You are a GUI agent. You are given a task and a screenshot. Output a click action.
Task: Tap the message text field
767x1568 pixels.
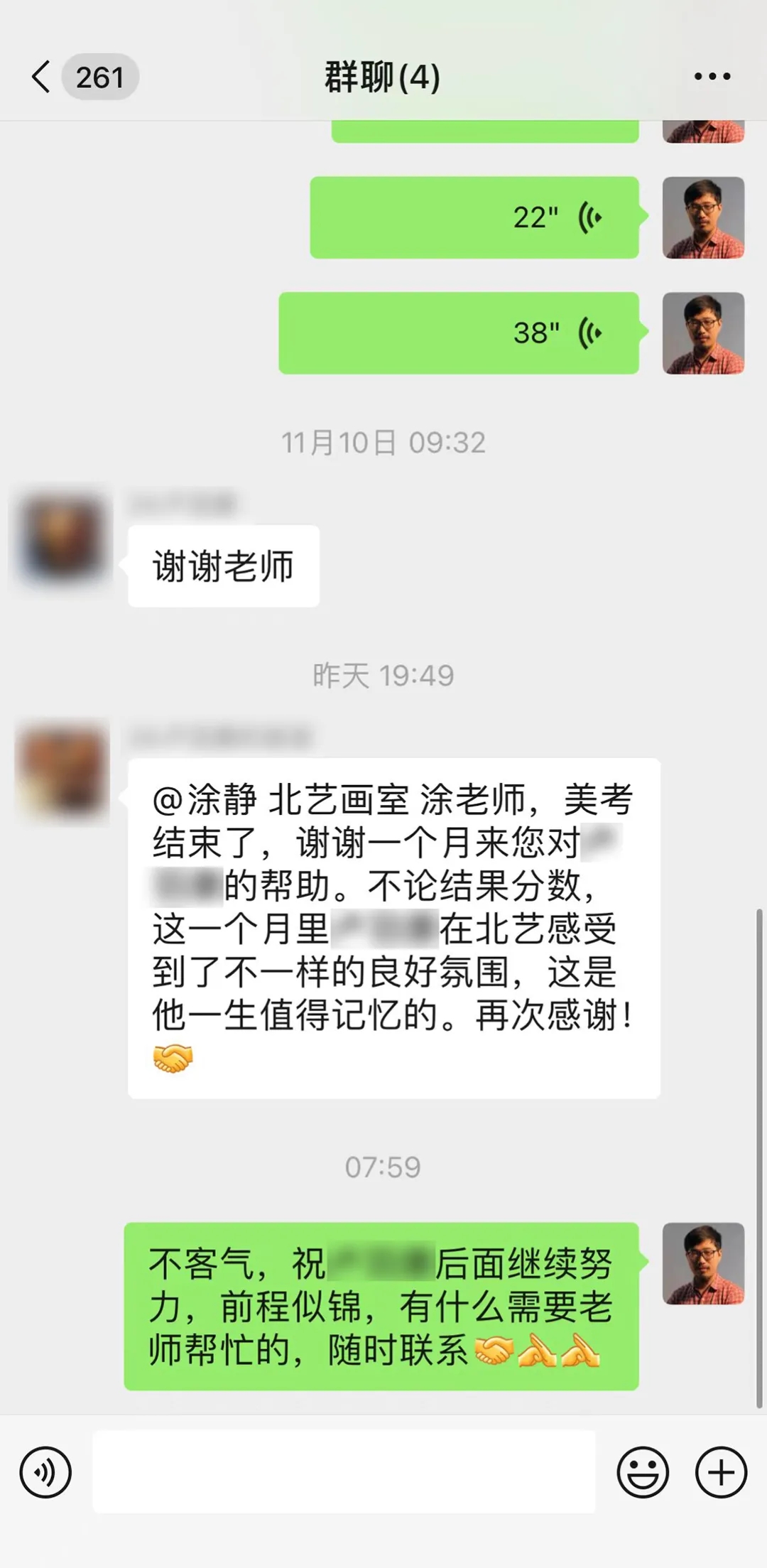pyautogui.click(x=344, y=1472)
